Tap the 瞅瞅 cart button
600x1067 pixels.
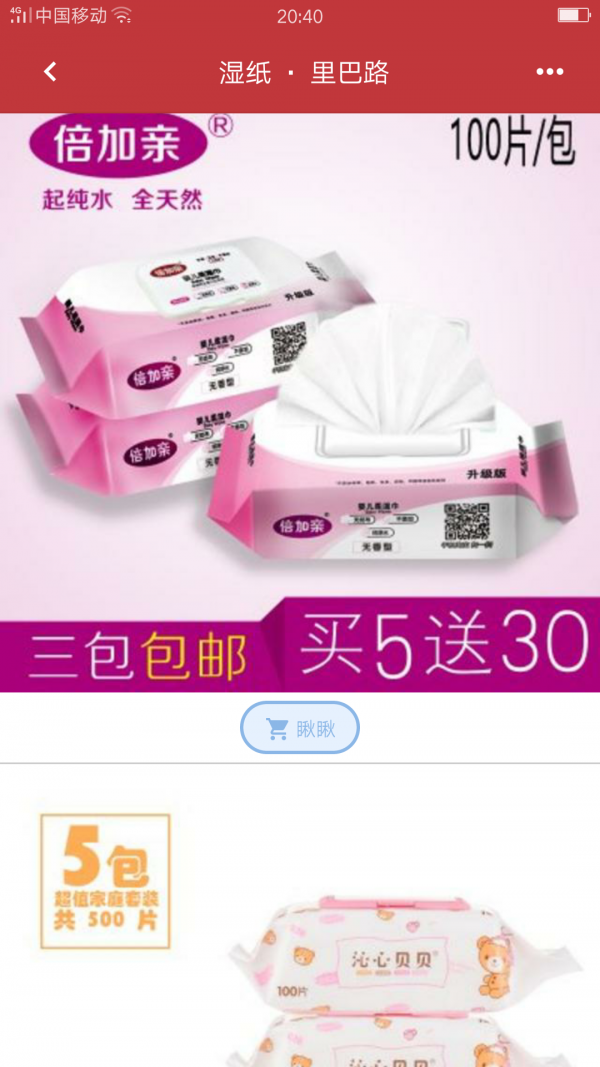click(x=299, y=729)
